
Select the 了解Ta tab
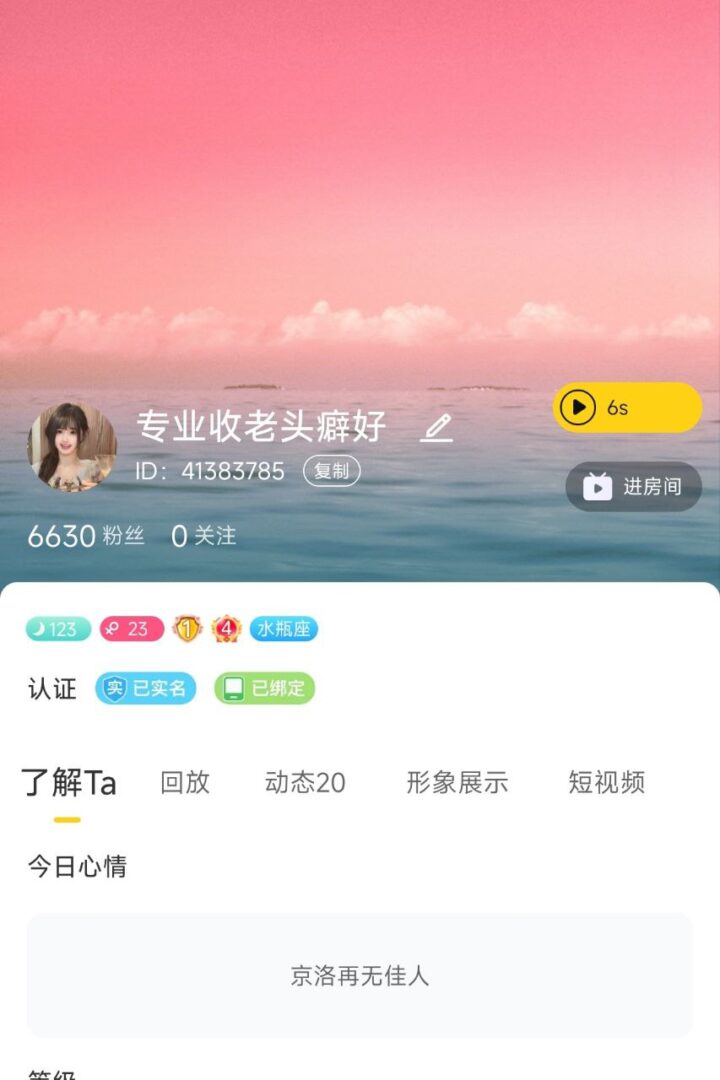point(69,782)
